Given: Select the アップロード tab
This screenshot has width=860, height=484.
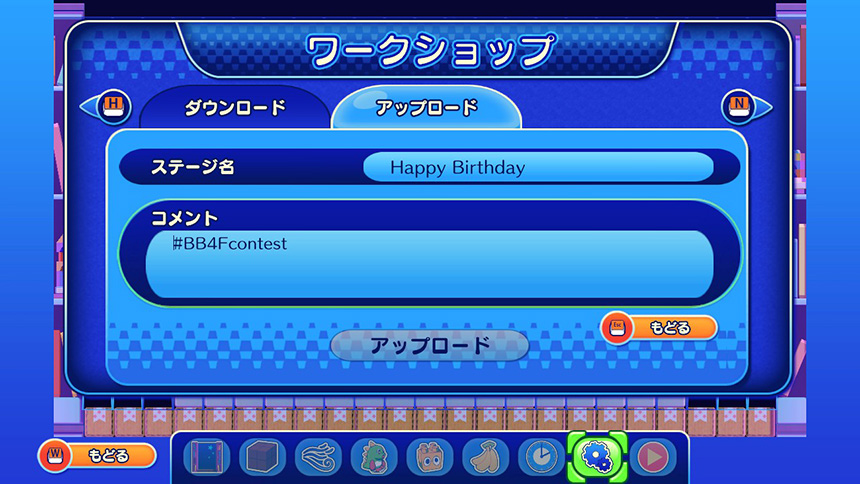Looking at the screenshot, I should [426, 108].
